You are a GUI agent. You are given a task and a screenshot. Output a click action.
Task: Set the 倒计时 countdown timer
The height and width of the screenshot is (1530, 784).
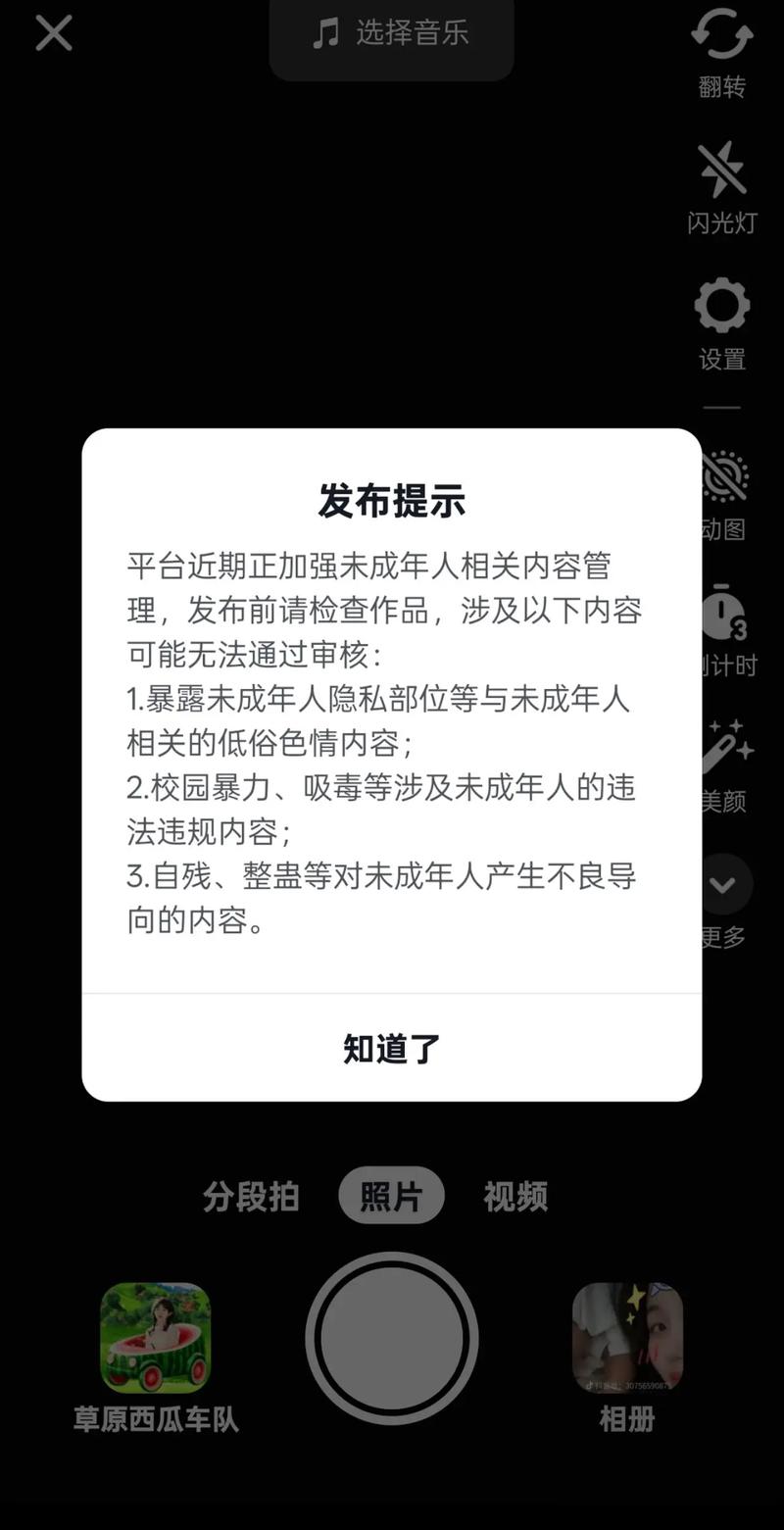(x=726, y=629)
